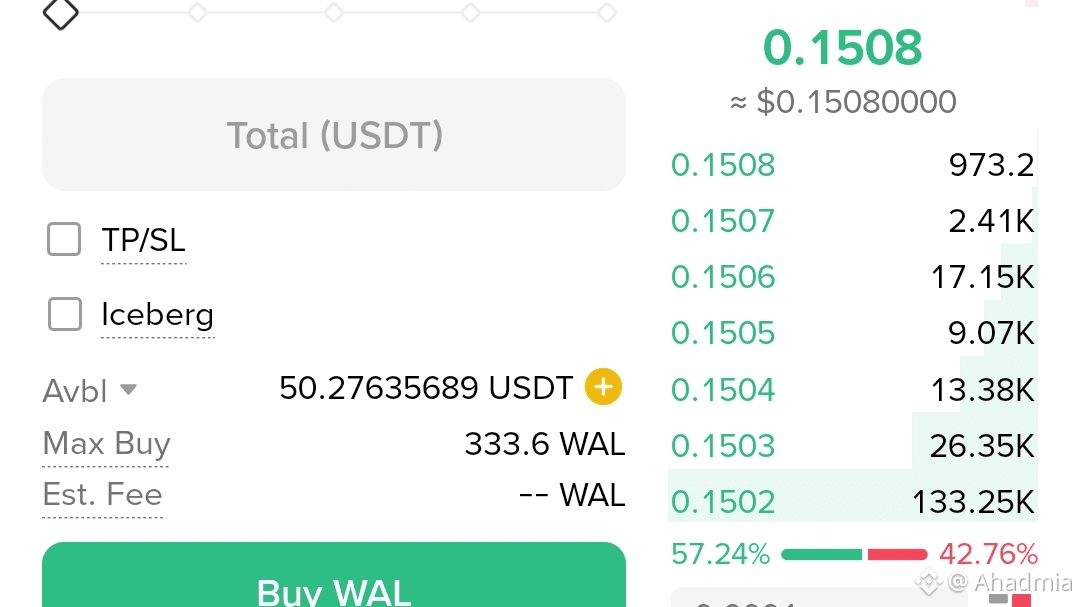Tap the Buy WAL button
1080x607 pixels.
tap(333, 585)
